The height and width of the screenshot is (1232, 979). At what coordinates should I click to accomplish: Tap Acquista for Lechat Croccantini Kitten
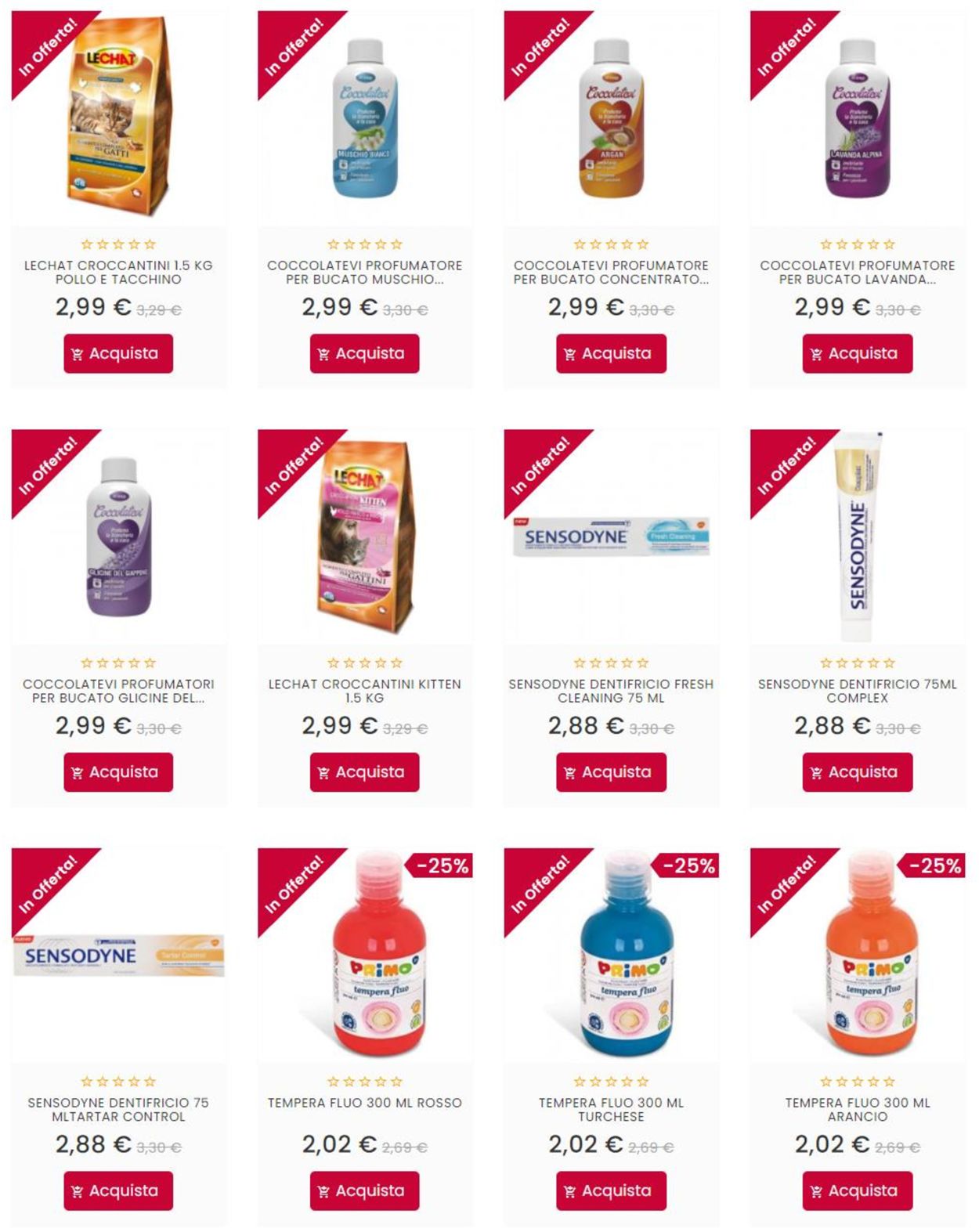(364, 771)
